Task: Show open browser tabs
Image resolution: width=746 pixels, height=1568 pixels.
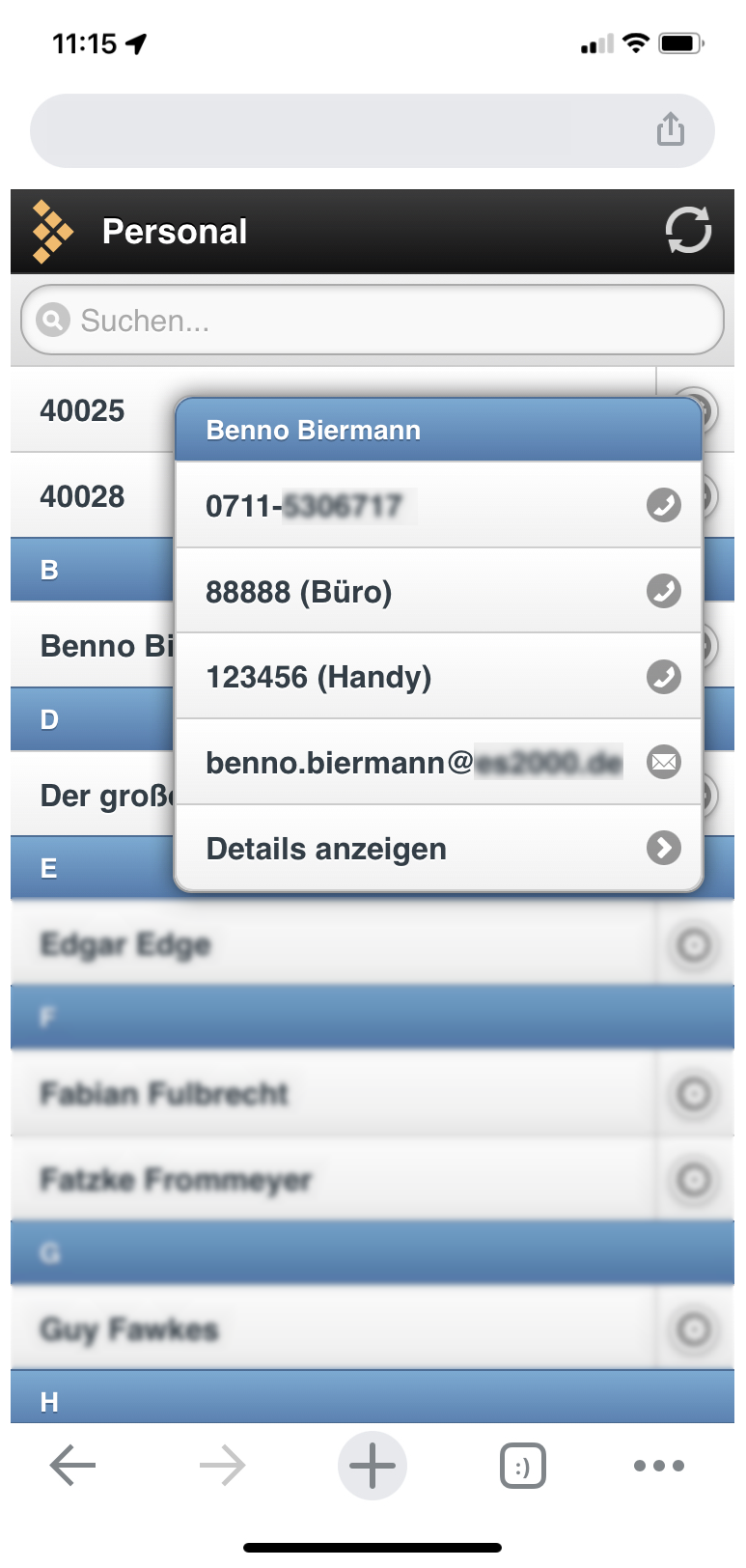Action: [522, 1467]
